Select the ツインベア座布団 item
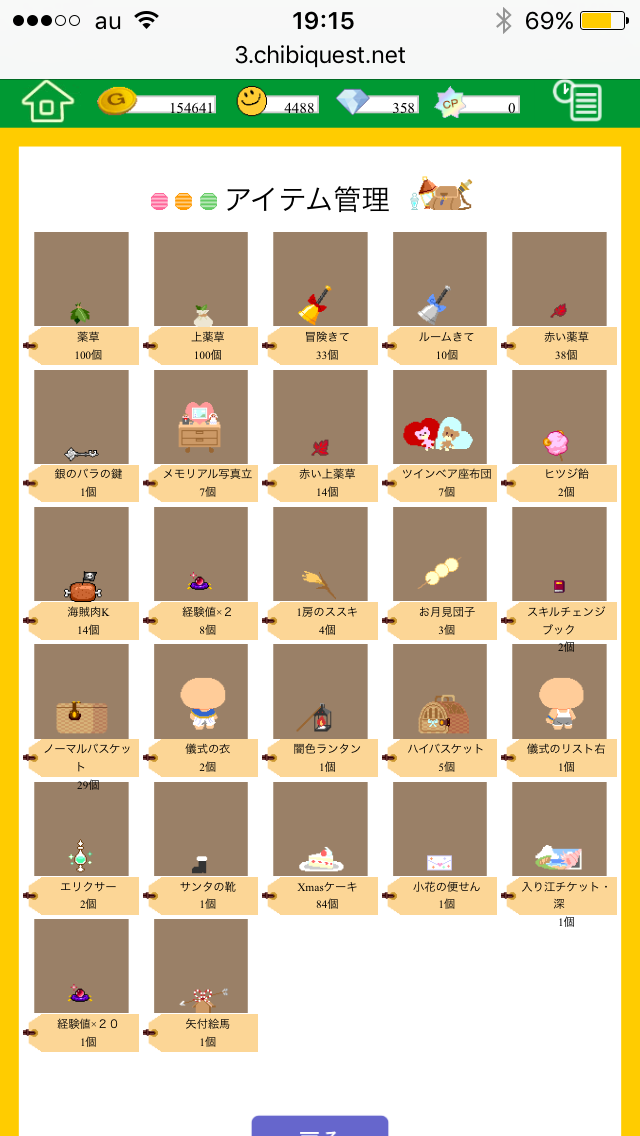Image resolution: width=640 pixels, height=1136 pixels. pos(440,418)
